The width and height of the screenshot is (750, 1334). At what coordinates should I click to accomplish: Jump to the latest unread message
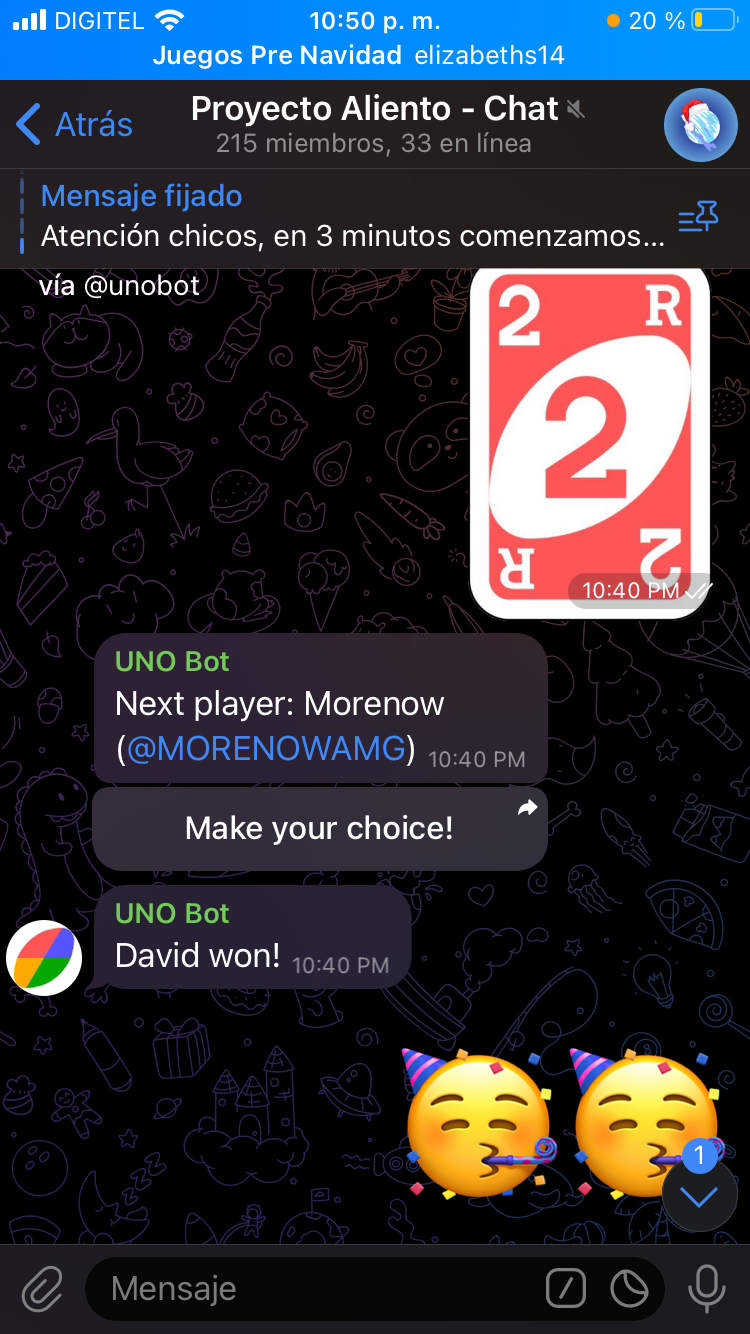(x=699, y=1196)
